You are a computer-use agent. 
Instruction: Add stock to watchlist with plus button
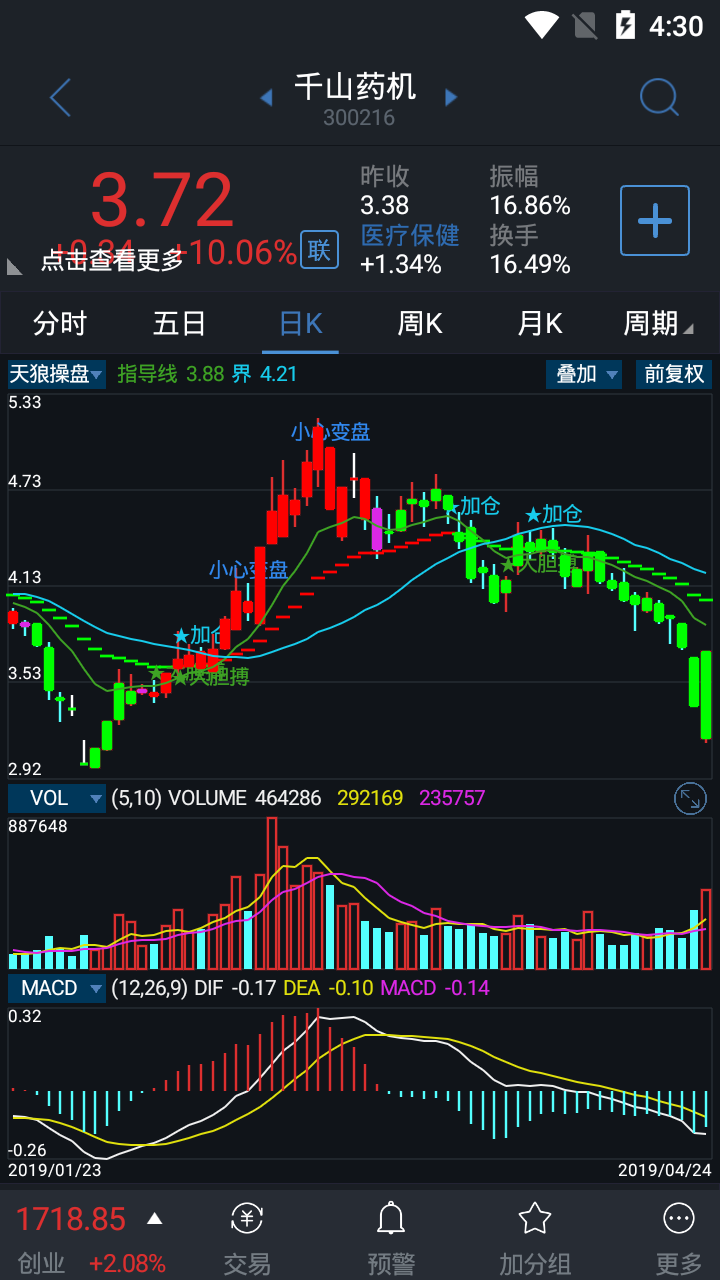pyautogui.click(x=655, y=220)
